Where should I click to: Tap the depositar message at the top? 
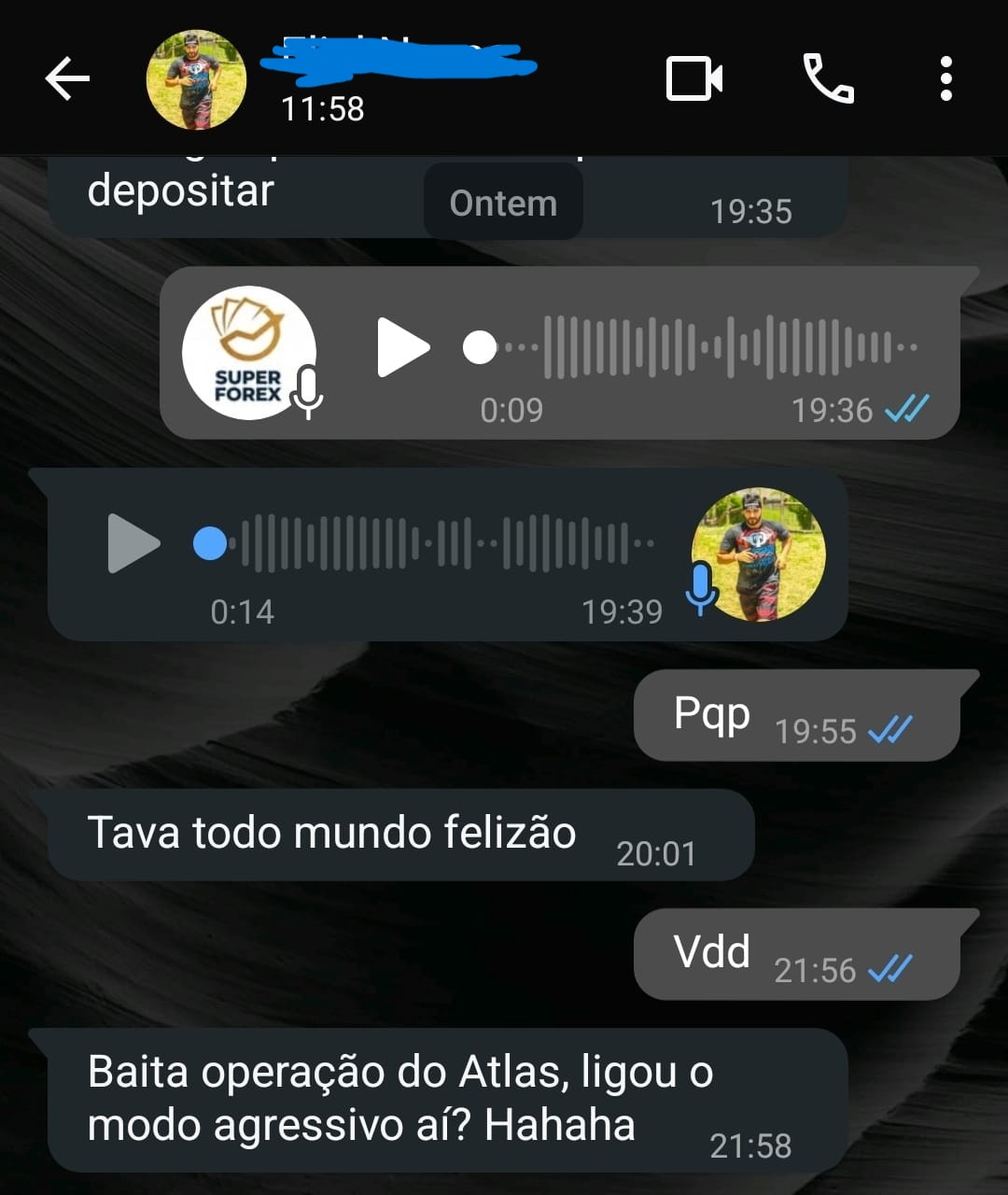(x=179, y=190)
